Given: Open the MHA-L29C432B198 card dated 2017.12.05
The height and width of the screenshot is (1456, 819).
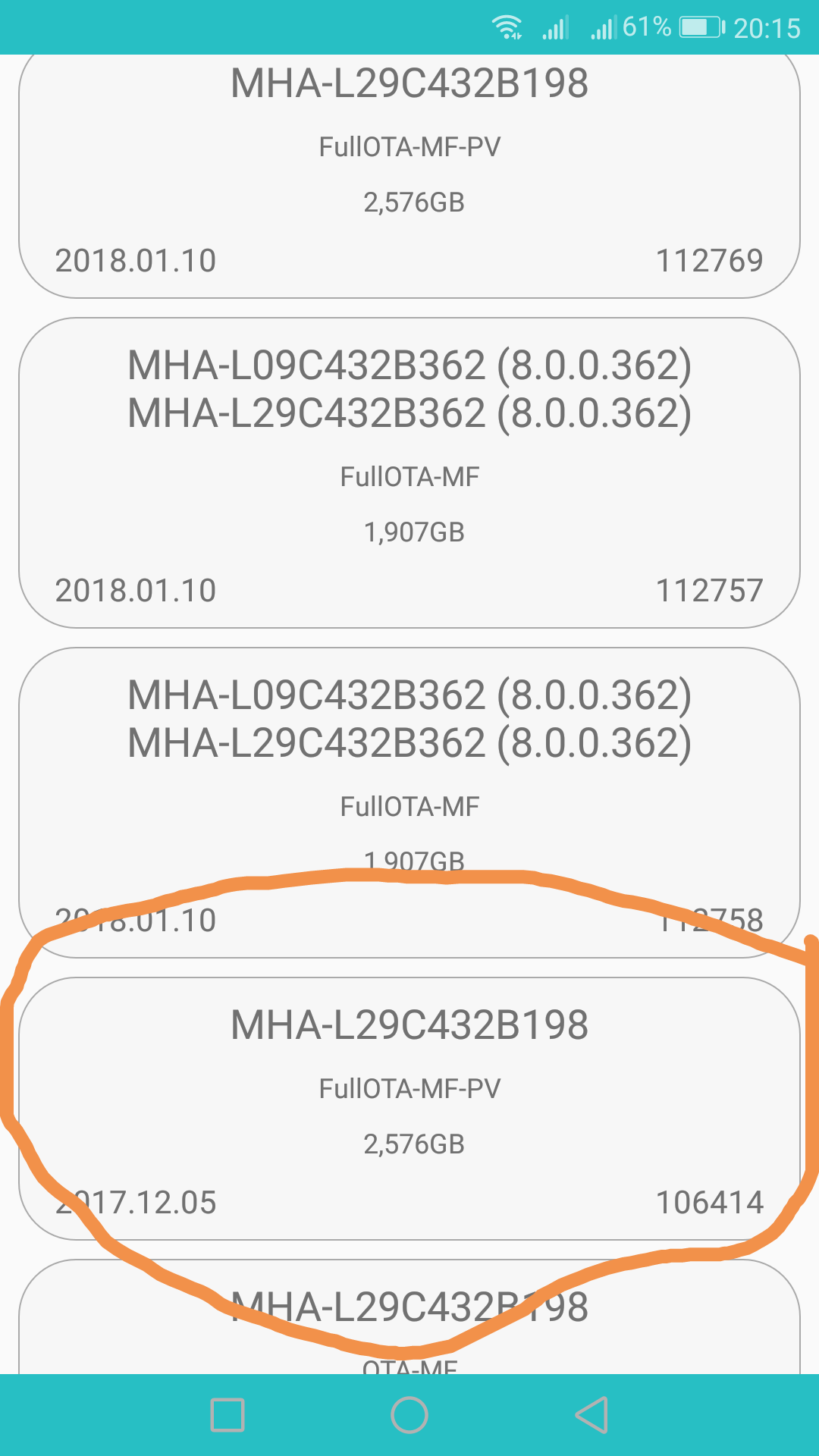Looking at the screenshot, I should (x=409, y=1109).
